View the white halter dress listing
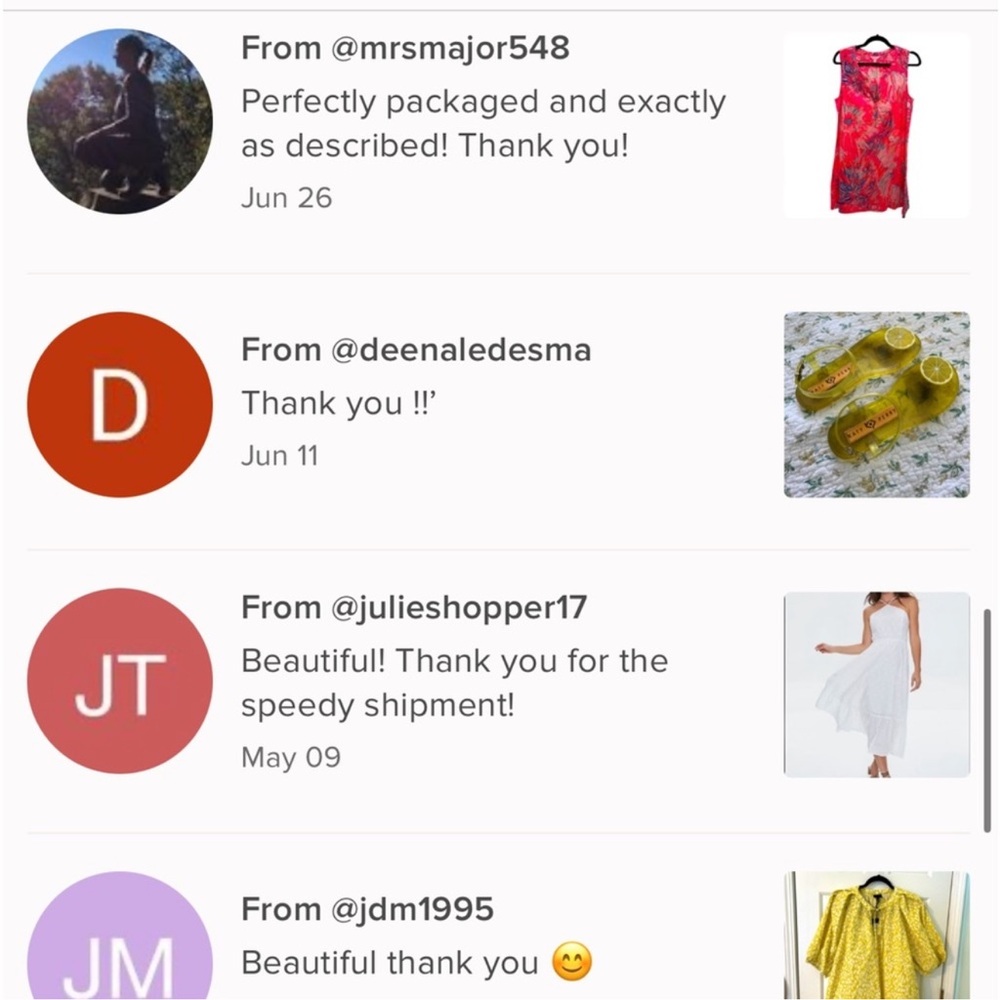Viewport: 1000px width, 1000px height. [x=876, y=684]
